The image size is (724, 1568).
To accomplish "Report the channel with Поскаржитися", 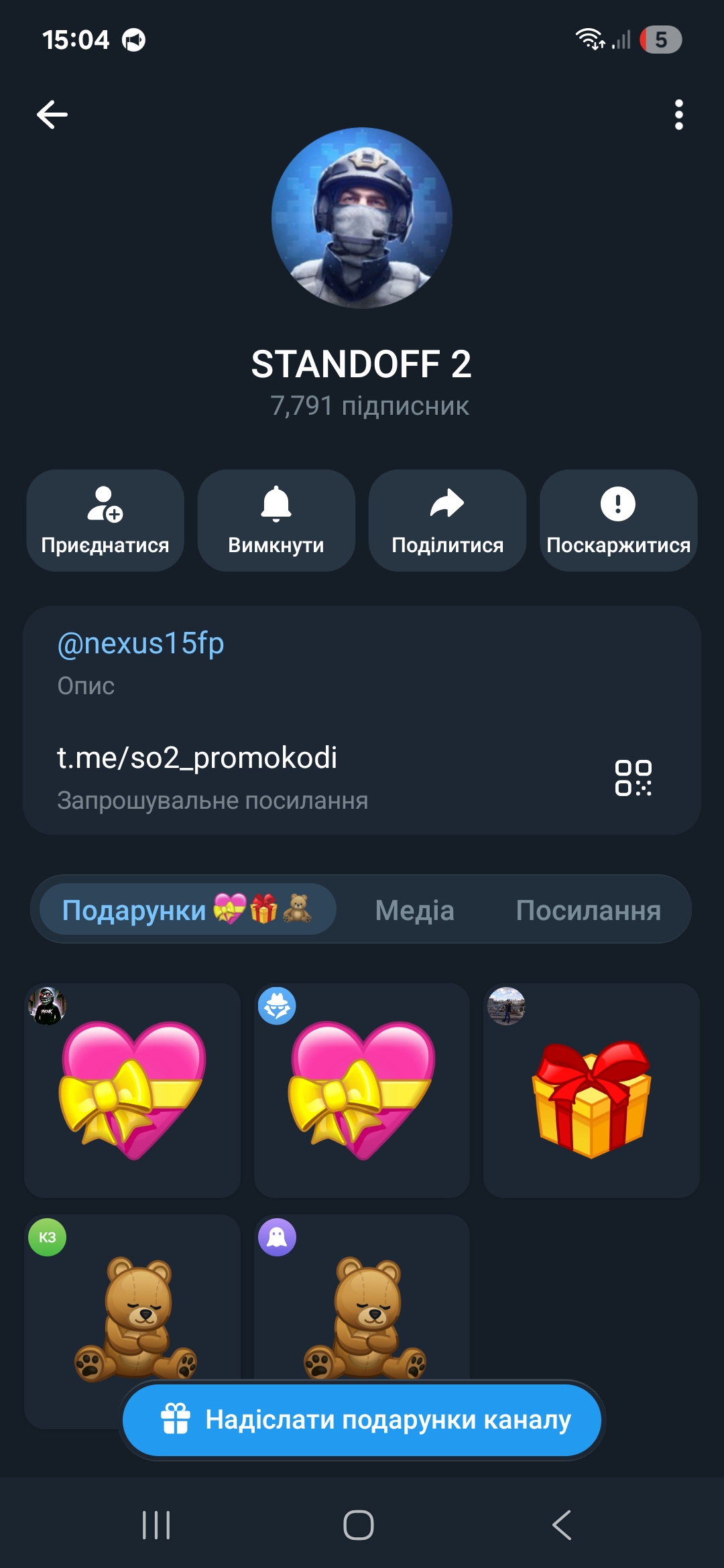I will [x=618, y=521].
